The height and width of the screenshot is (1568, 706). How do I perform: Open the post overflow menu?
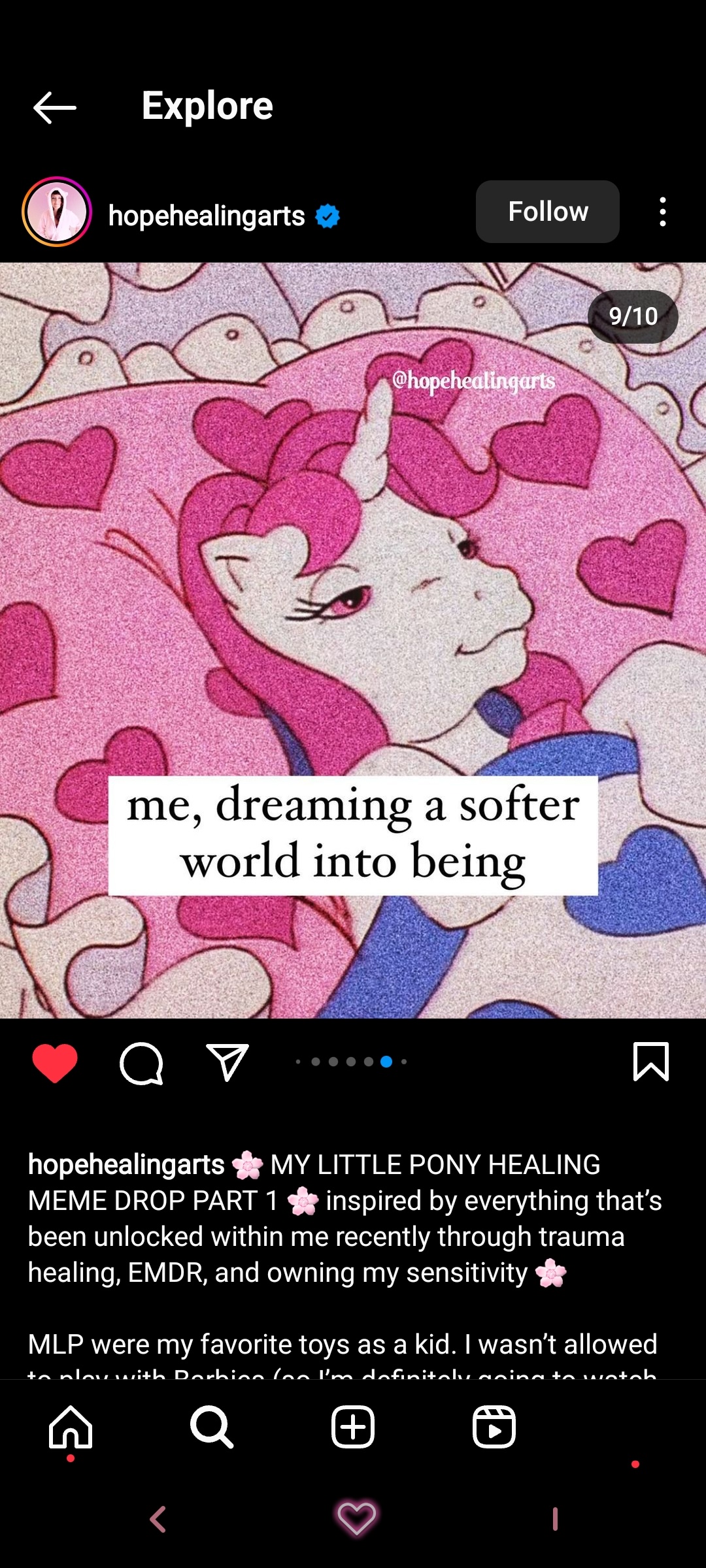[x=662, y=212]
